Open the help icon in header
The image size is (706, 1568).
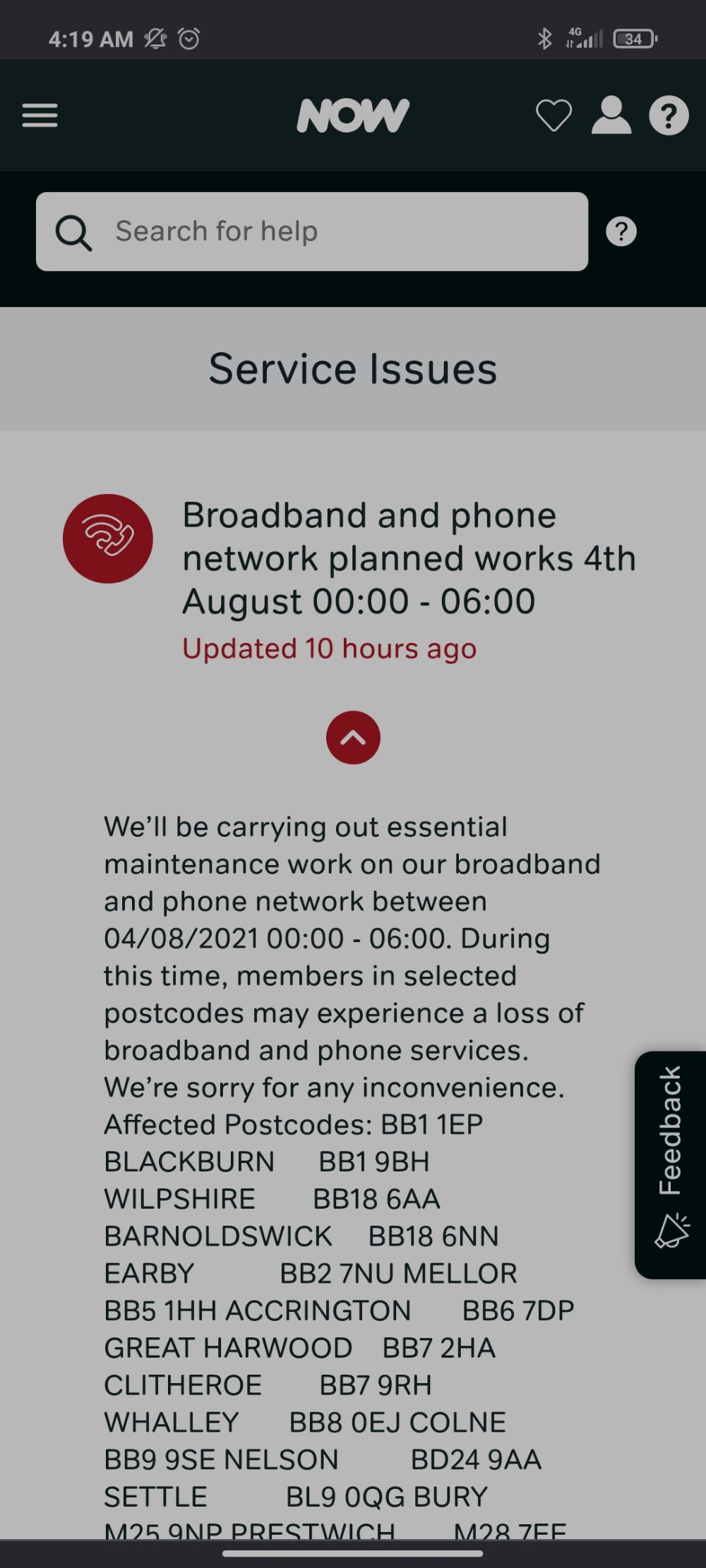(x=669, y=116)
